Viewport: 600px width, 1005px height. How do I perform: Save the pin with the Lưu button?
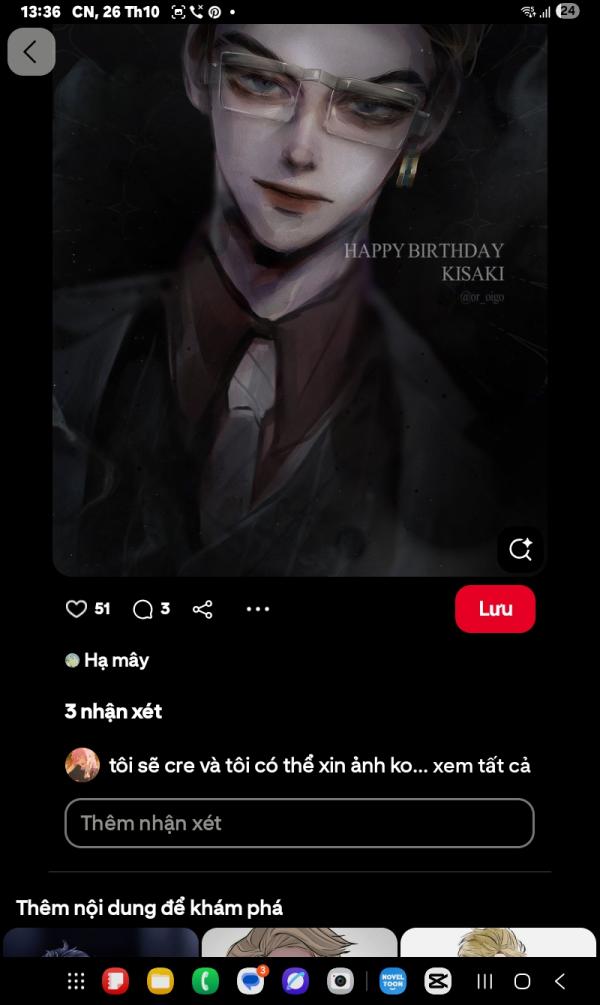[495, 609]
